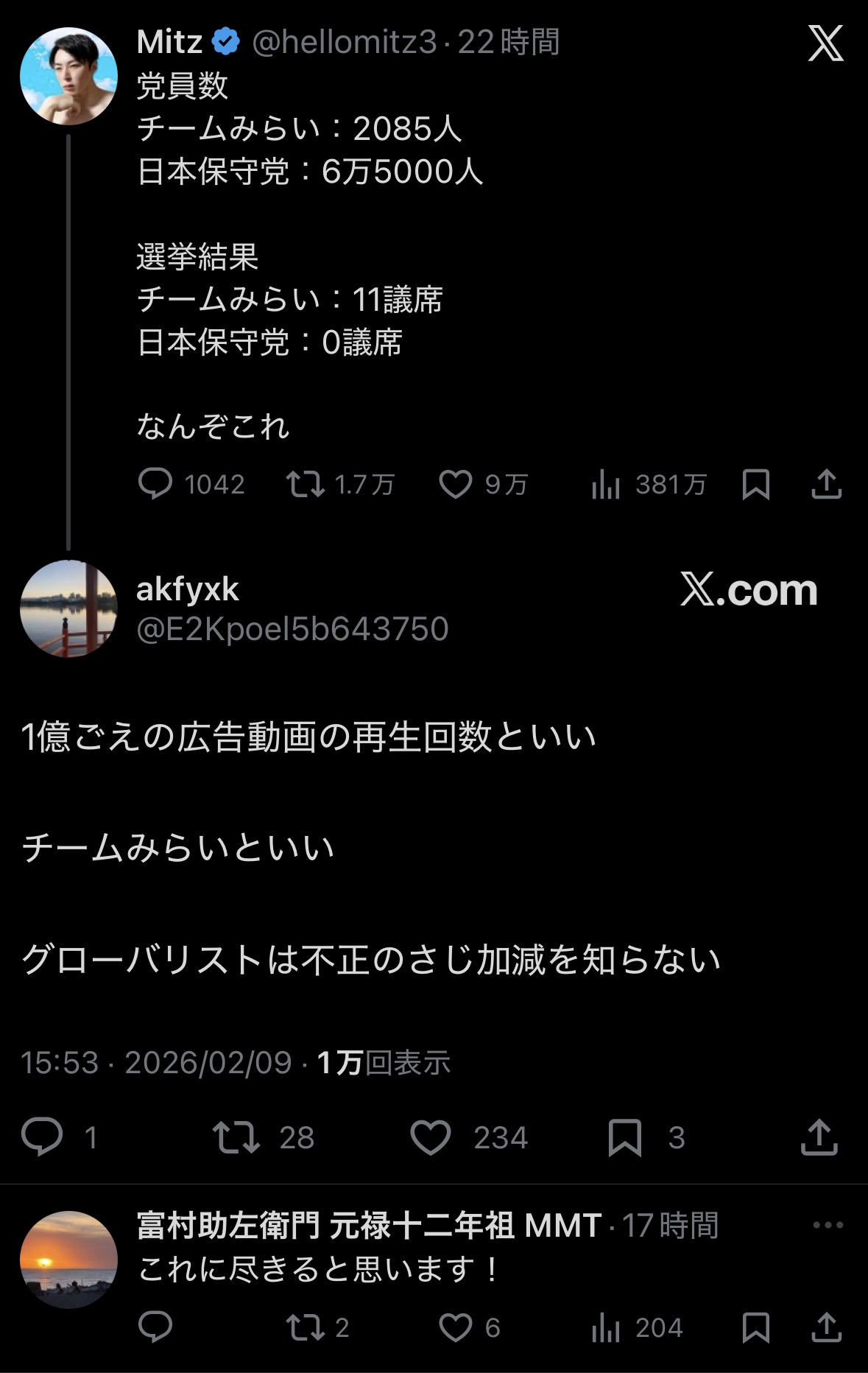Share akfyxk's post
Image resolution: width=868 pixels, height=1373 pixels.
(819, 1137)
